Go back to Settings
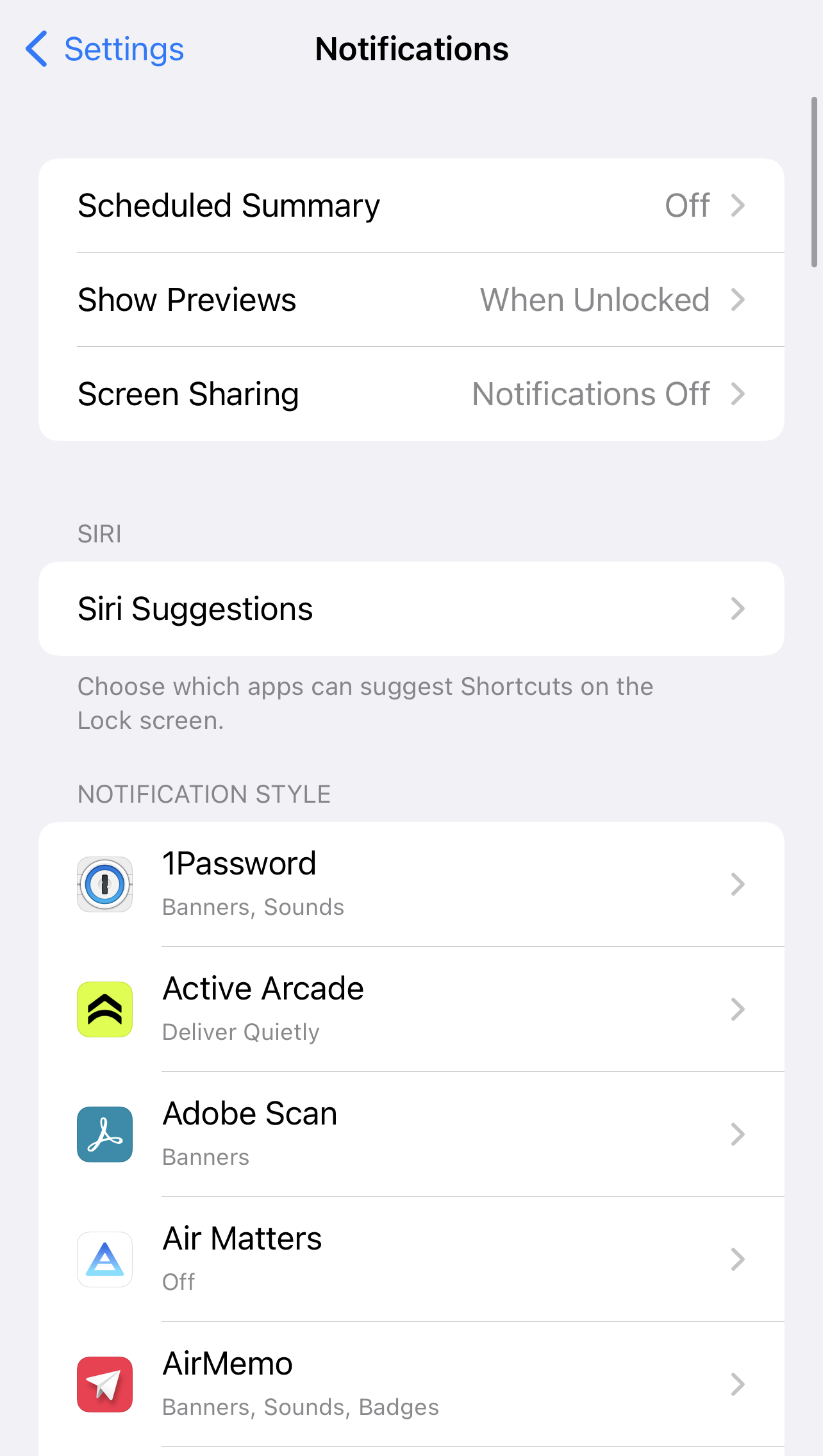 (105, 49)
